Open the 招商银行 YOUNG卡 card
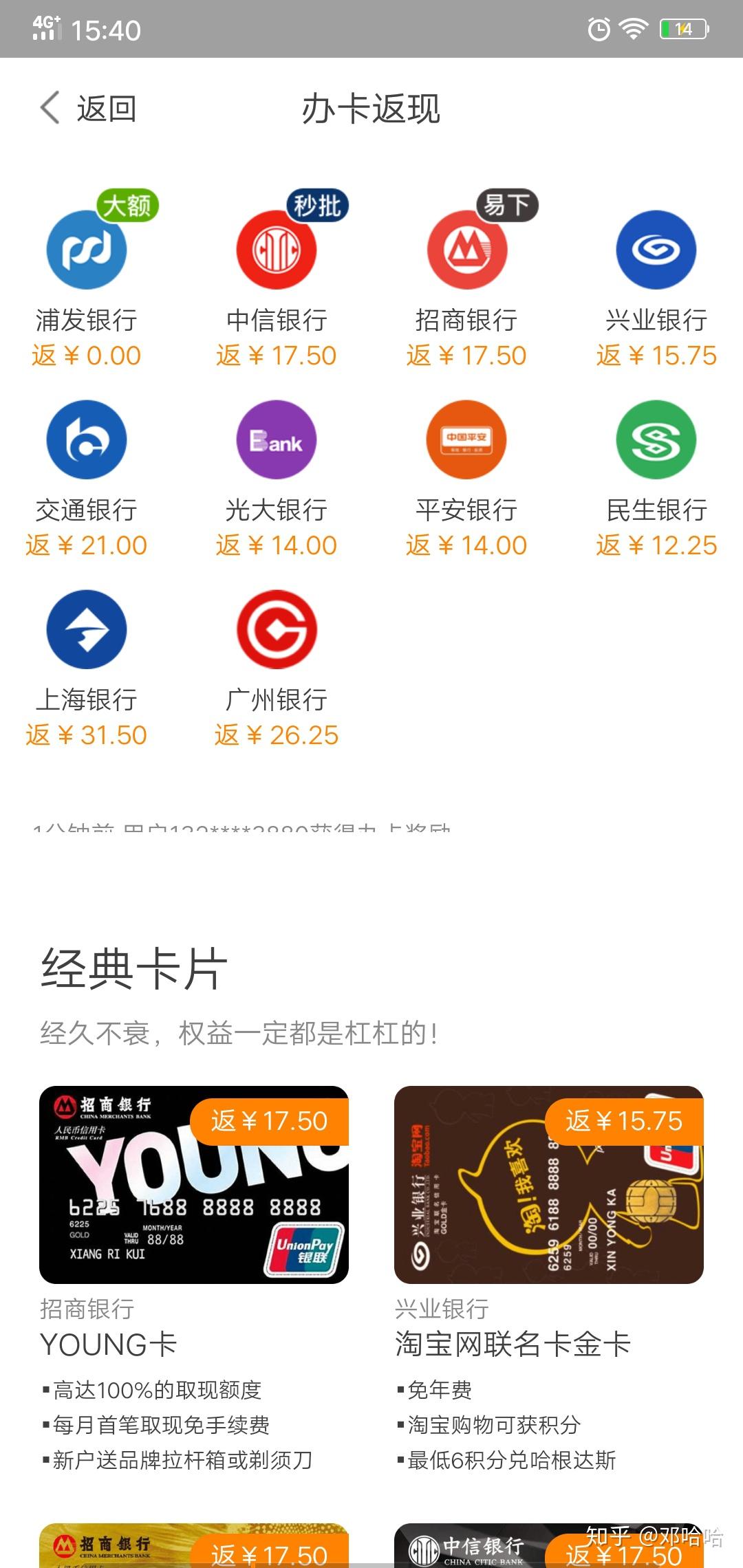 [x=194, y=1184]
